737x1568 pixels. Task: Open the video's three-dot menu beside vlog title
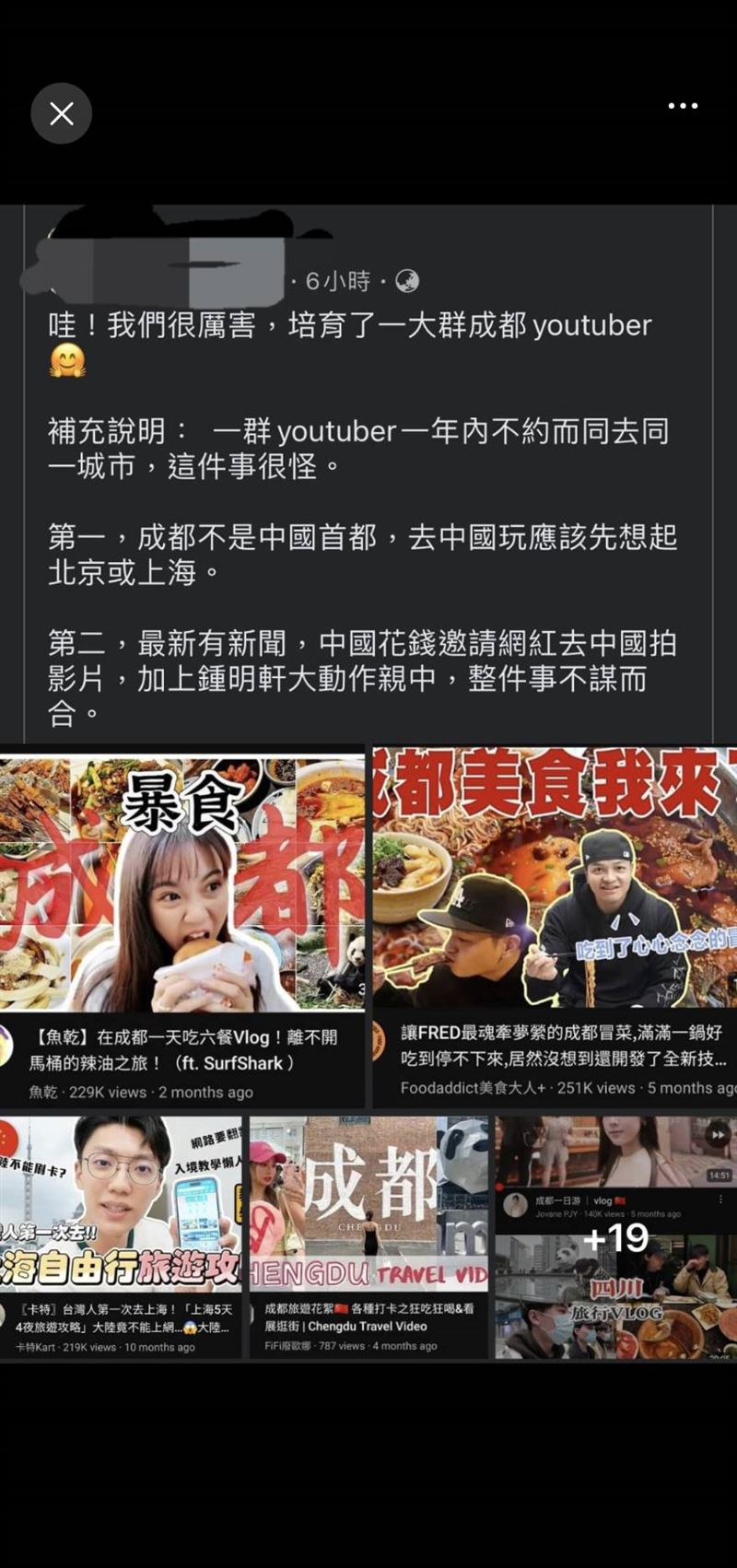click(719, 1199)
